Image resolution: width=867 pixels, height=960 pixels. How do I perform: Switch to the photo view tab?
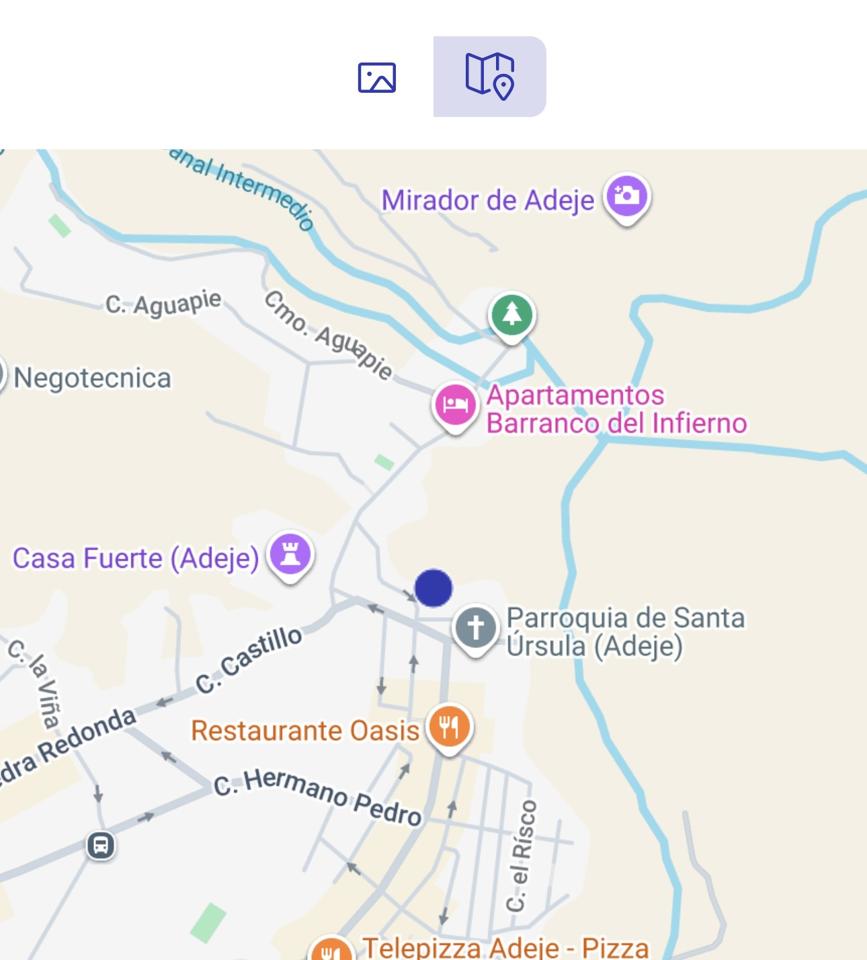pyautogui.click(x=377, y=77)
